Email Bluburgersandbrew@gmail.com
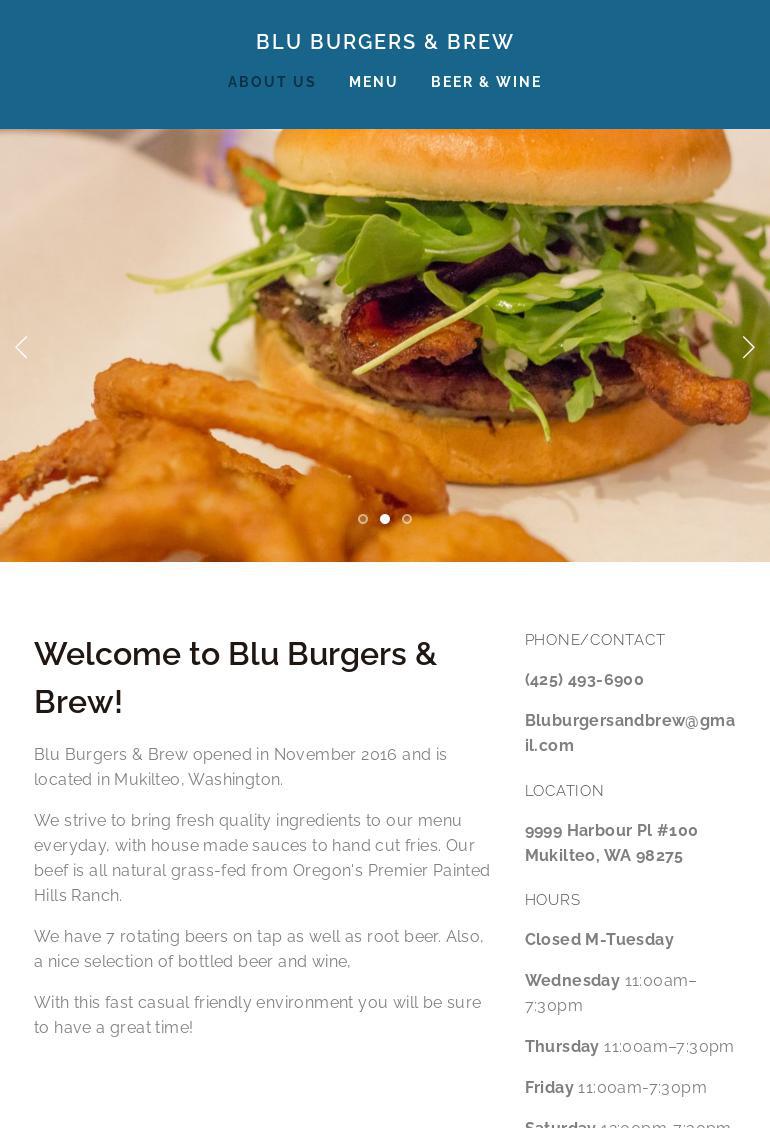Viewport: 770px width, 1128px height. click(629, 733)
